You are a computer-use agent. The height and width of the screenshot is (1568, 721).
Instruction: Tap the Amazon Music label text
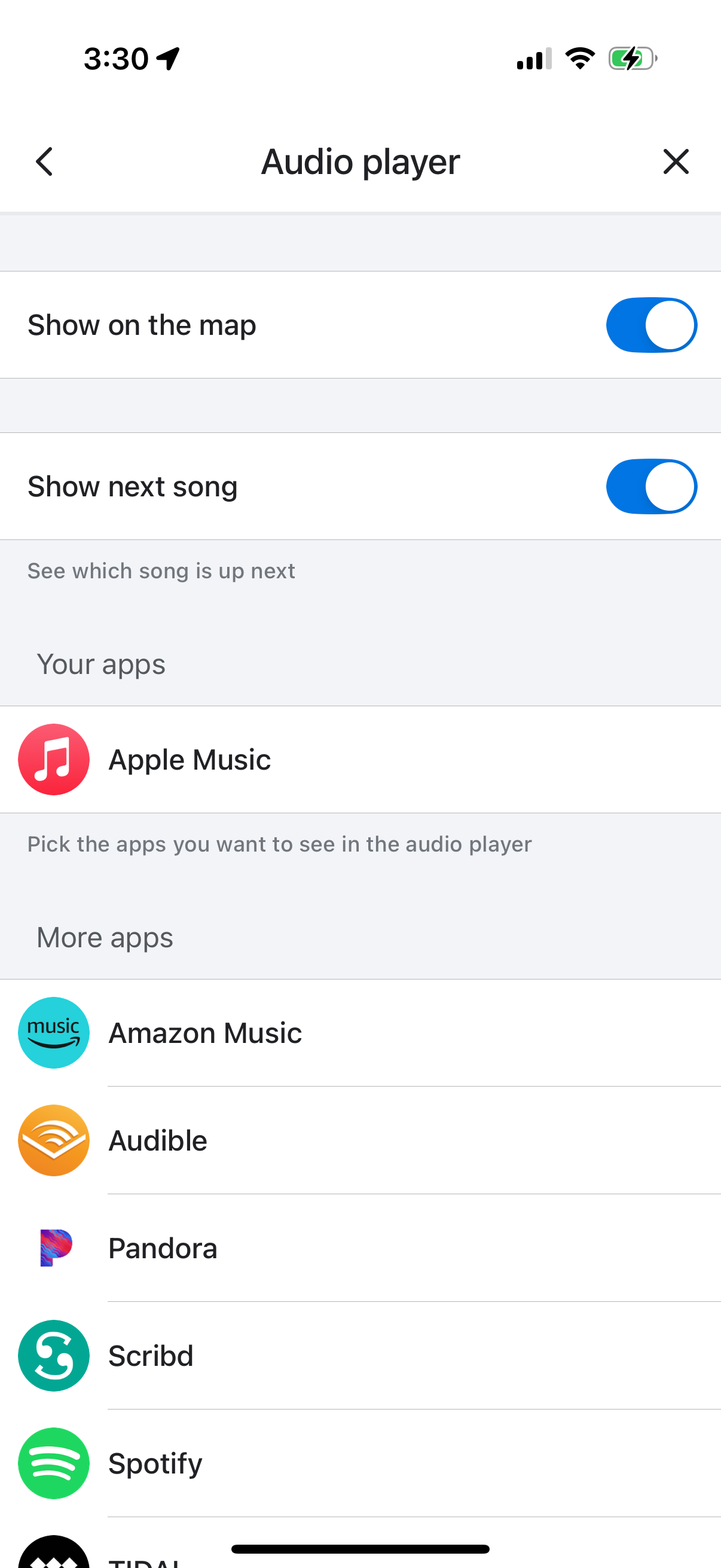(x=204, y=1032)
